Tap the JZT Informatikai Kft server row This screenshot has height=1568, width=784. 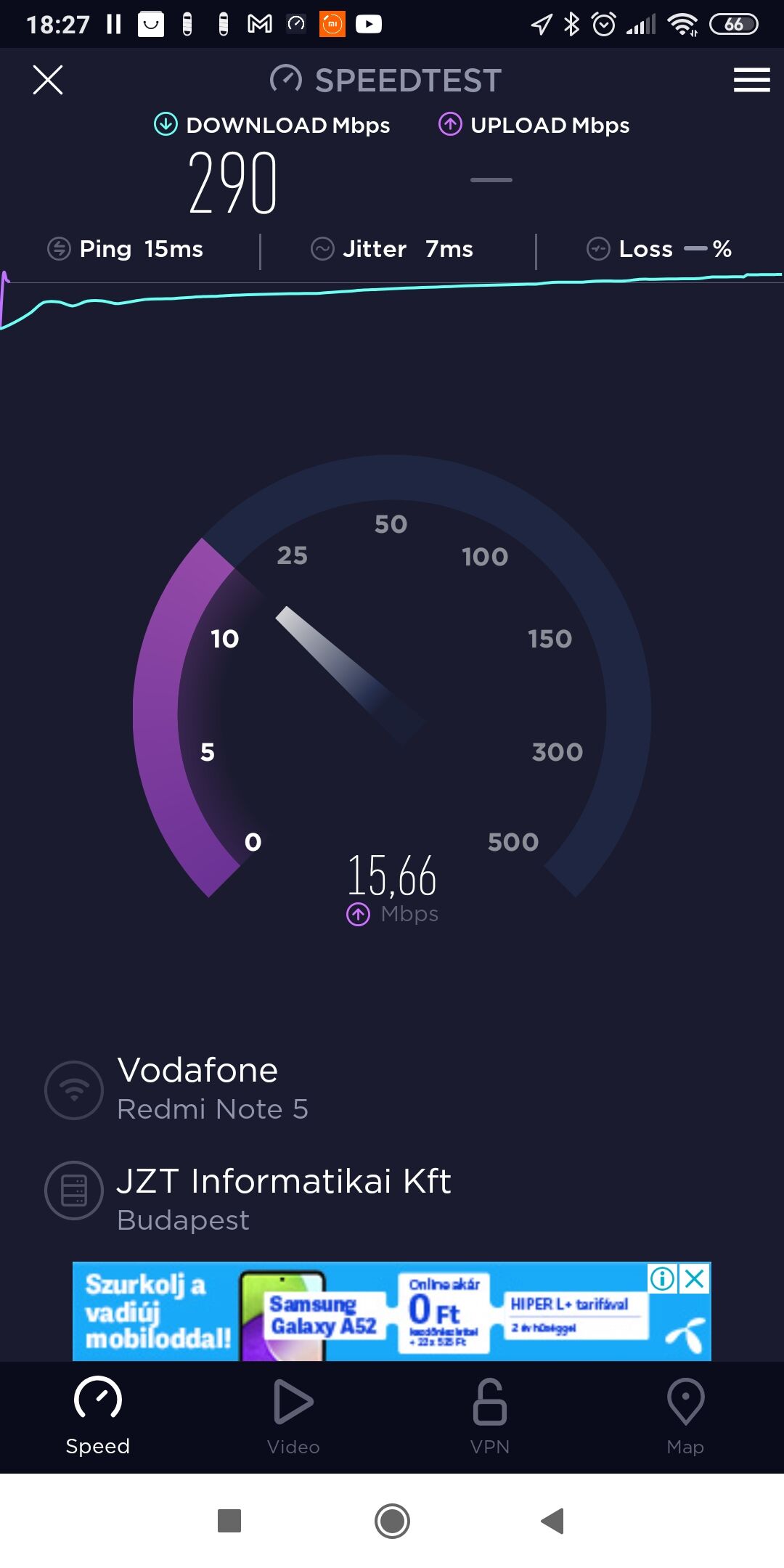[x=392, y=1199]
